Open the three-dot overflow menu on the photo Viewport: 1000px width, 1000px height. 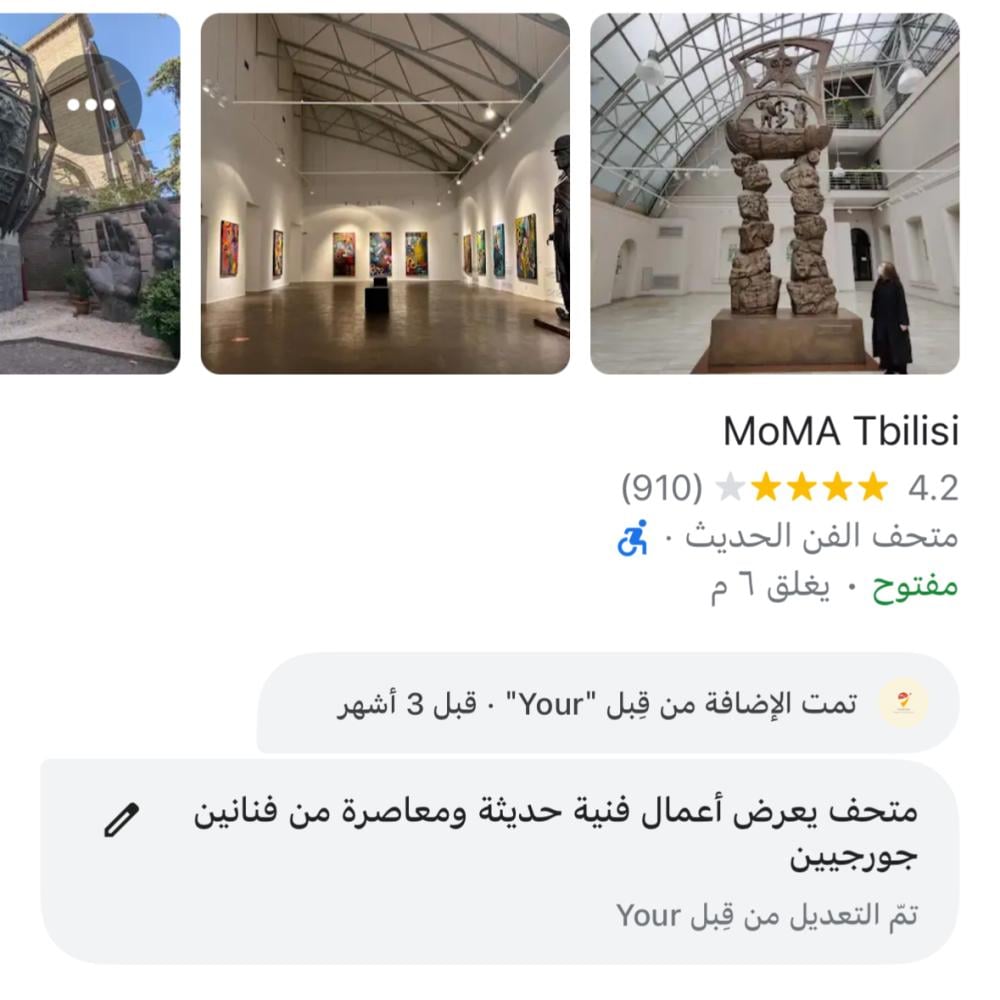coord(92,104)
